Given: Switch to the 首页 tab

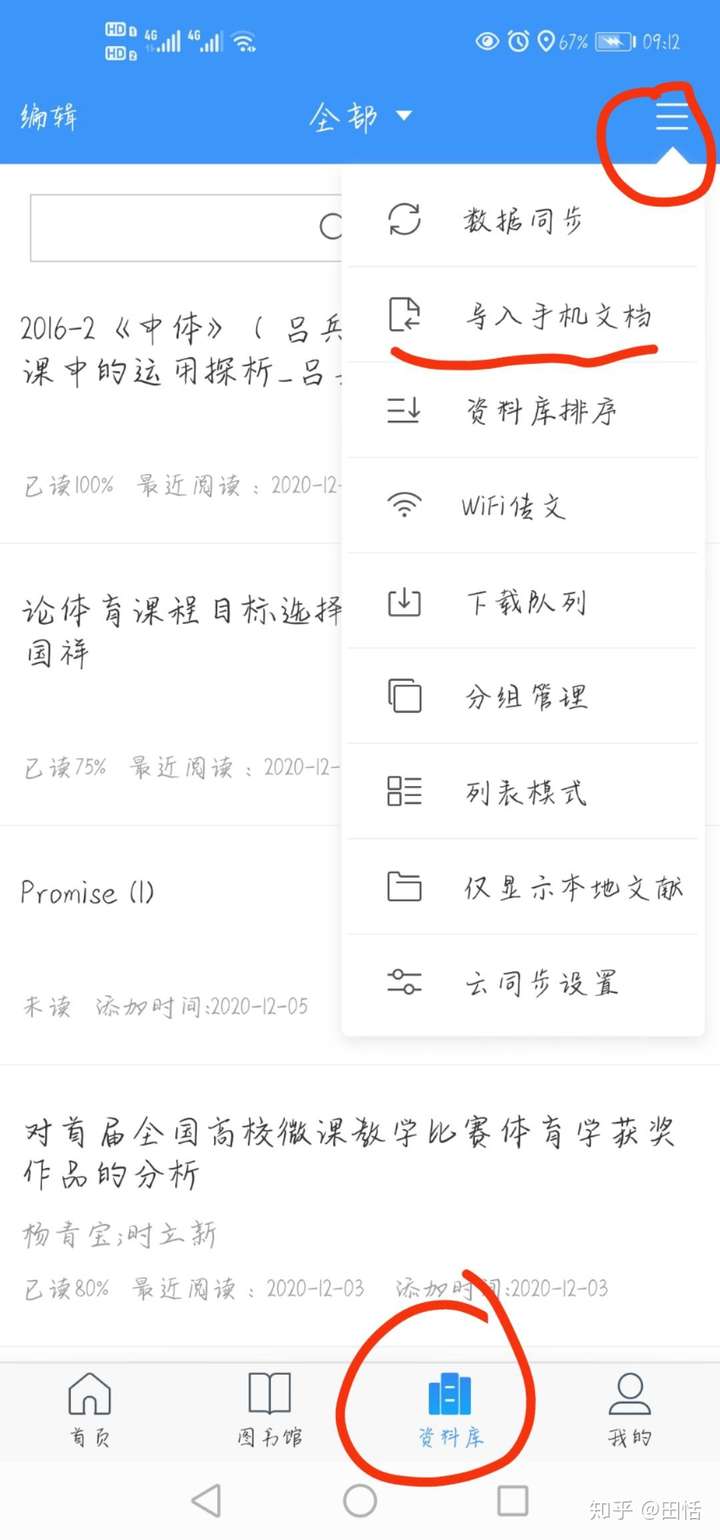Looking at the screenshot, I should 90,1410.
